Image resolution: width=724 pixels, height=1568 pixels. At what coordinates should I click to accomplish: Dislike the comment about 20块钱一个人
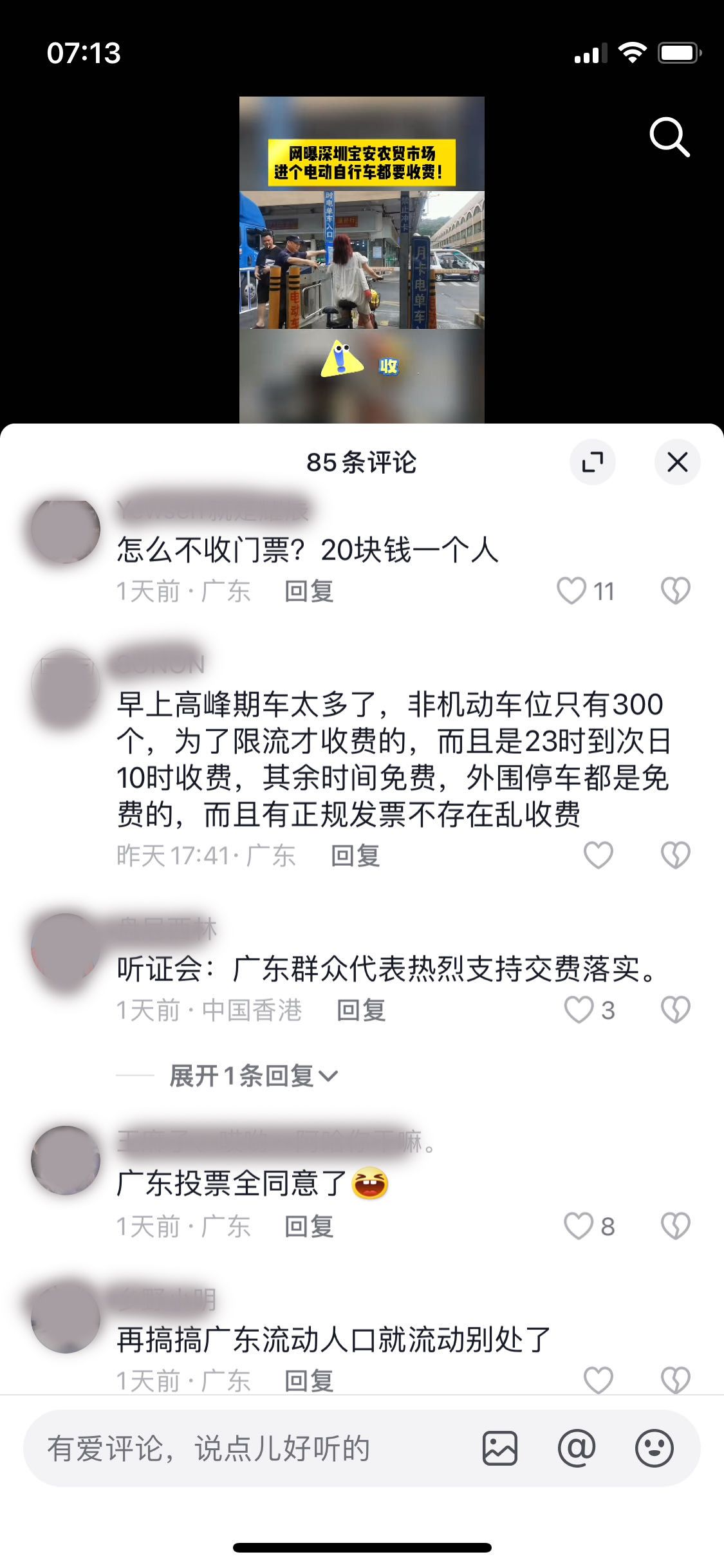[x=676, y=591]
